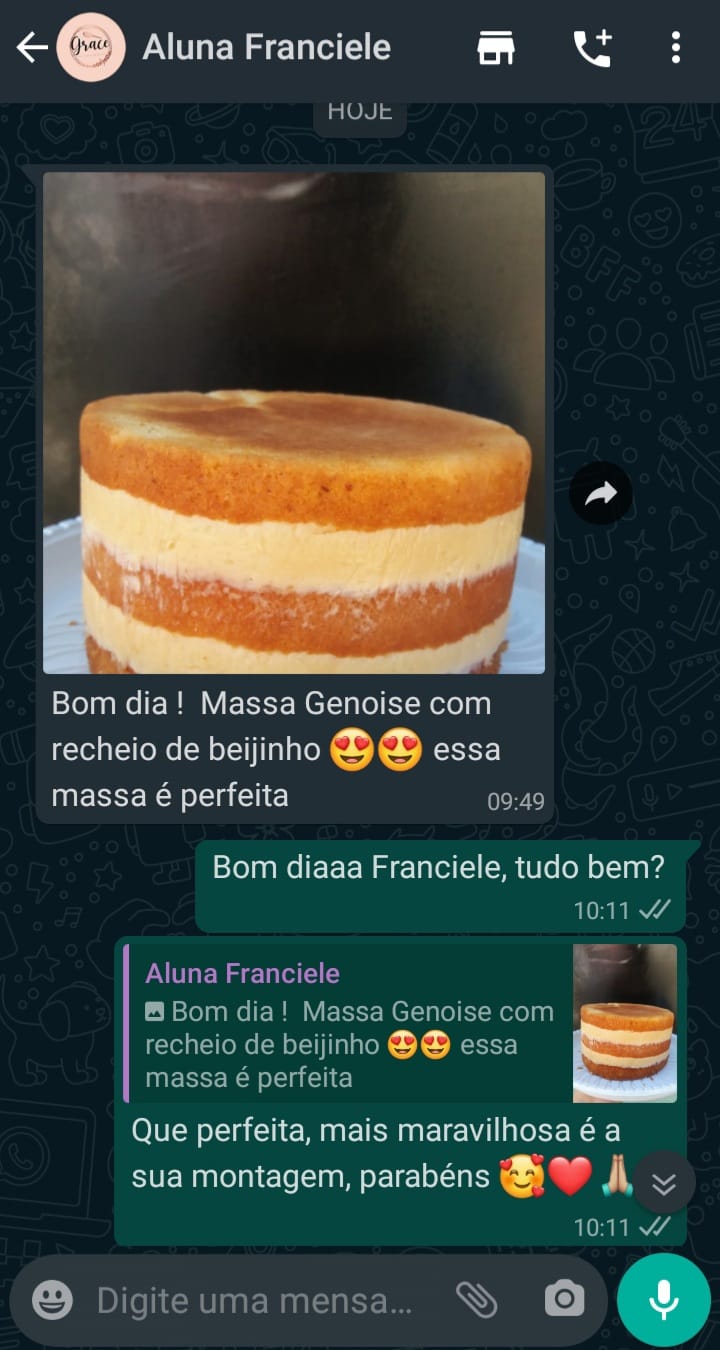Tap the back arrow to exit the chat
Screen dimensions: 720x1350
[30, 47]
